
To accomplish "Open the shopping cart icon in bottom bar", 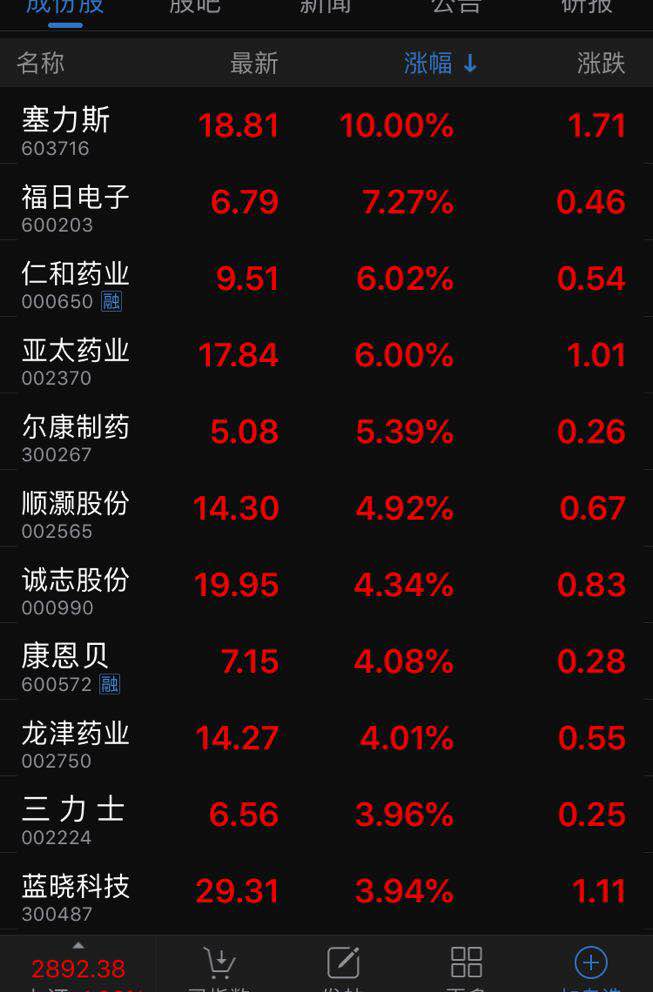I will [x=218, y=963].
